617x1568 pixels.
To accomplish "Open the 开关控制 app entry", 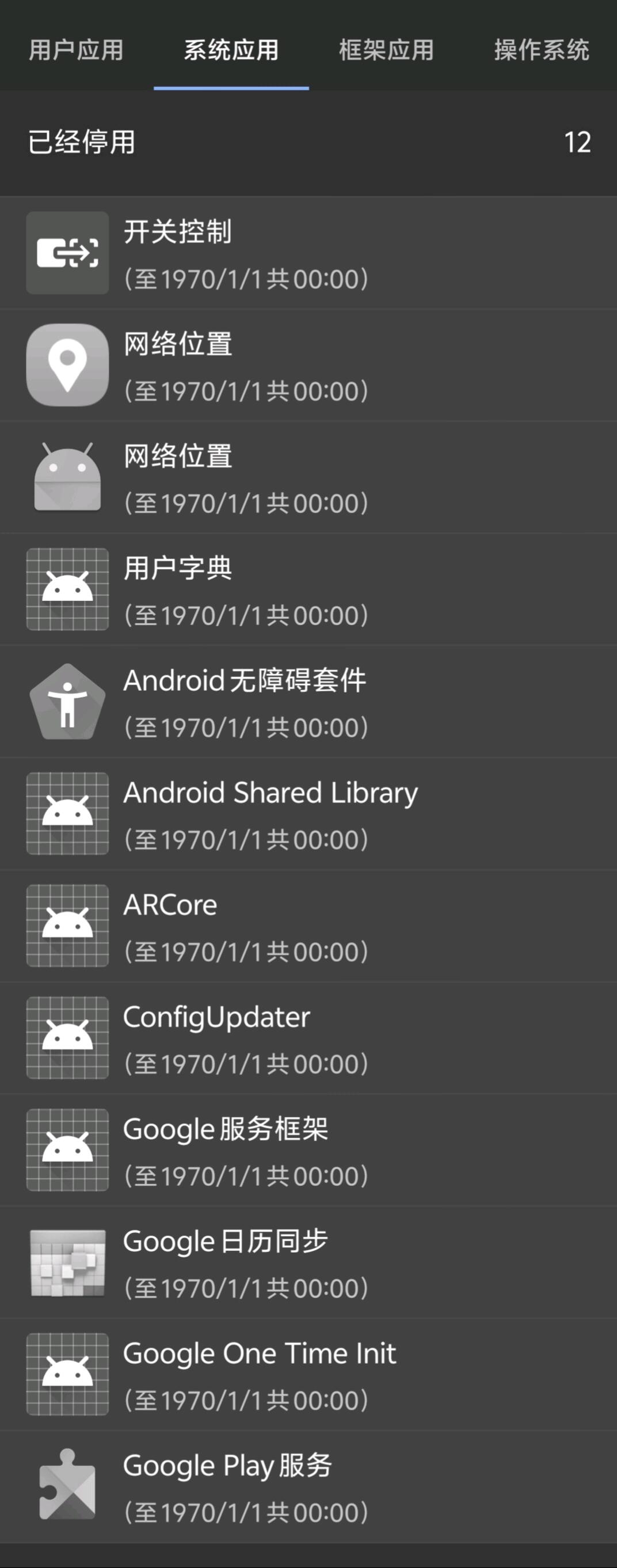I will (308, 253).
